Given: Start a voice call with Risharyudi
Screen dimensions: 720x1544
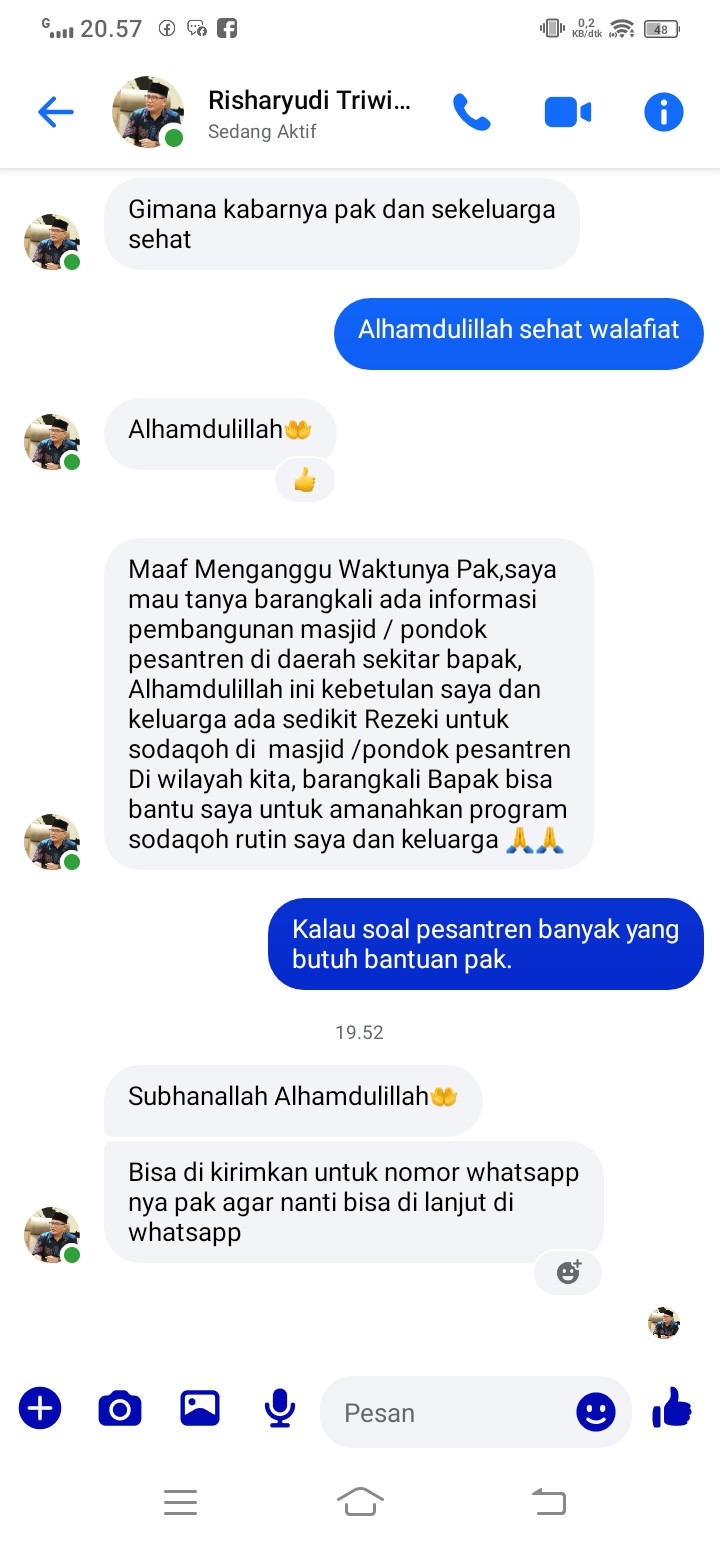Looking at the screenshot, I should pos(472,112).
